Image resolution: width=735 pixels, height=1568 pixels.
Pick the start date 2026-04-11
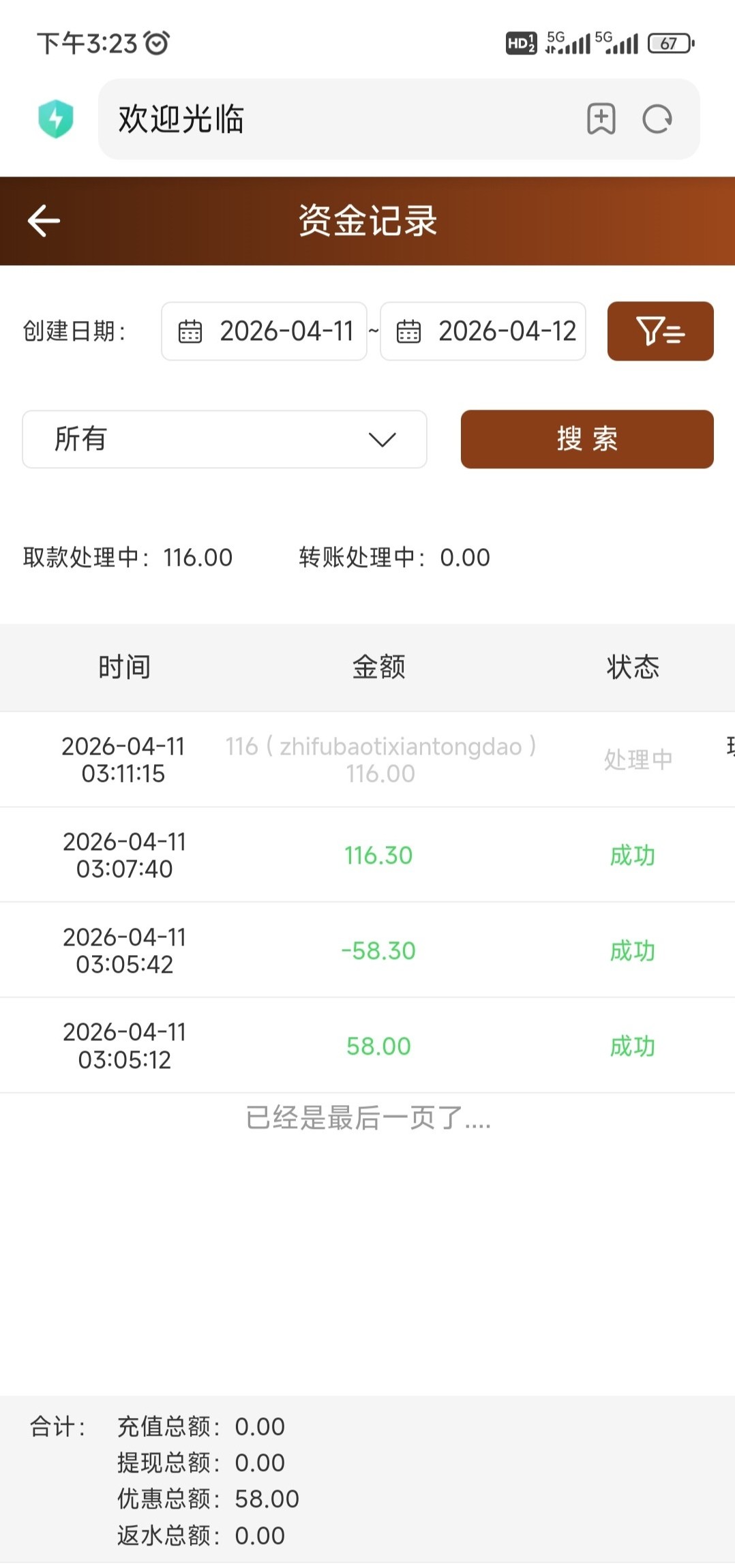[265, 331]
